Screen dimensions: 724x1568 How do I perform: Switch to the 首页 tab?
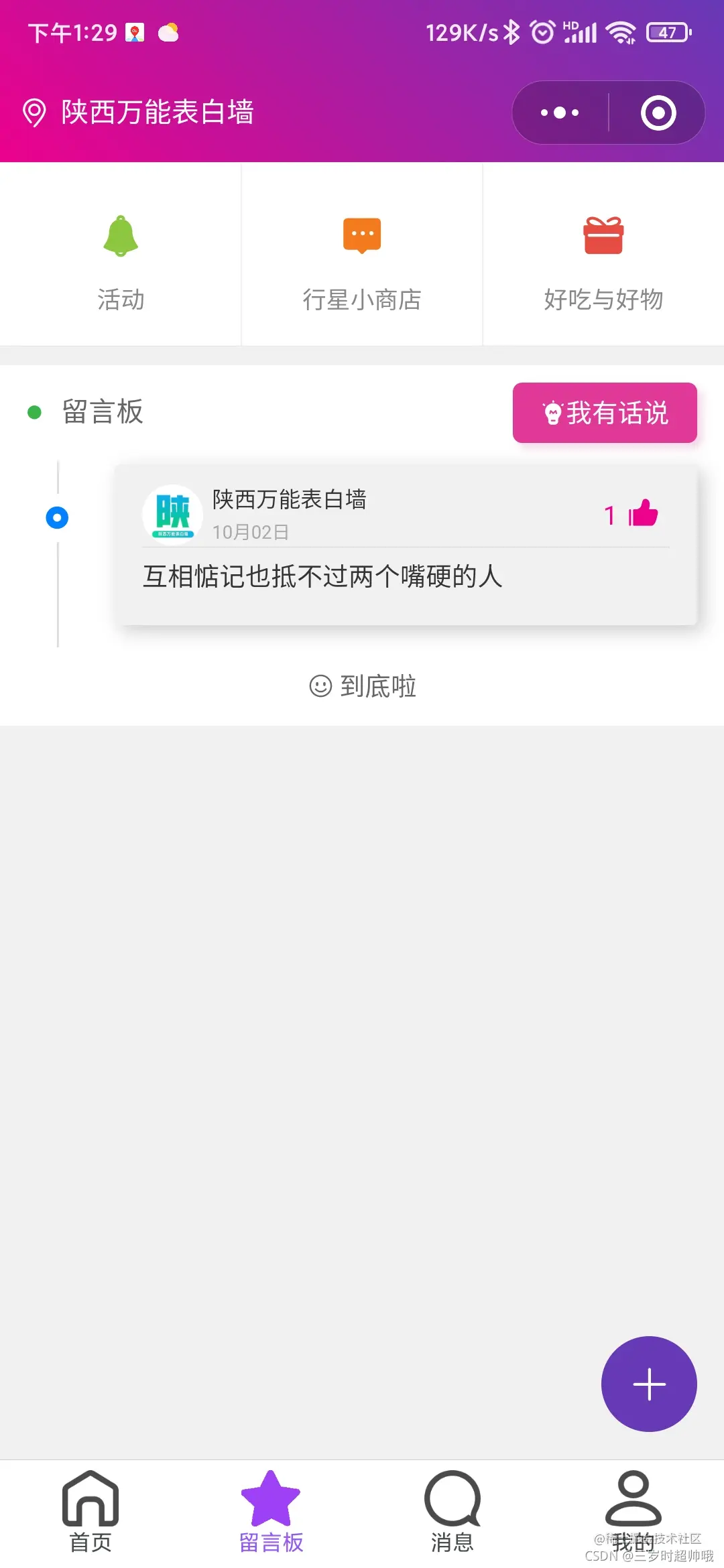click(90, 1512)
